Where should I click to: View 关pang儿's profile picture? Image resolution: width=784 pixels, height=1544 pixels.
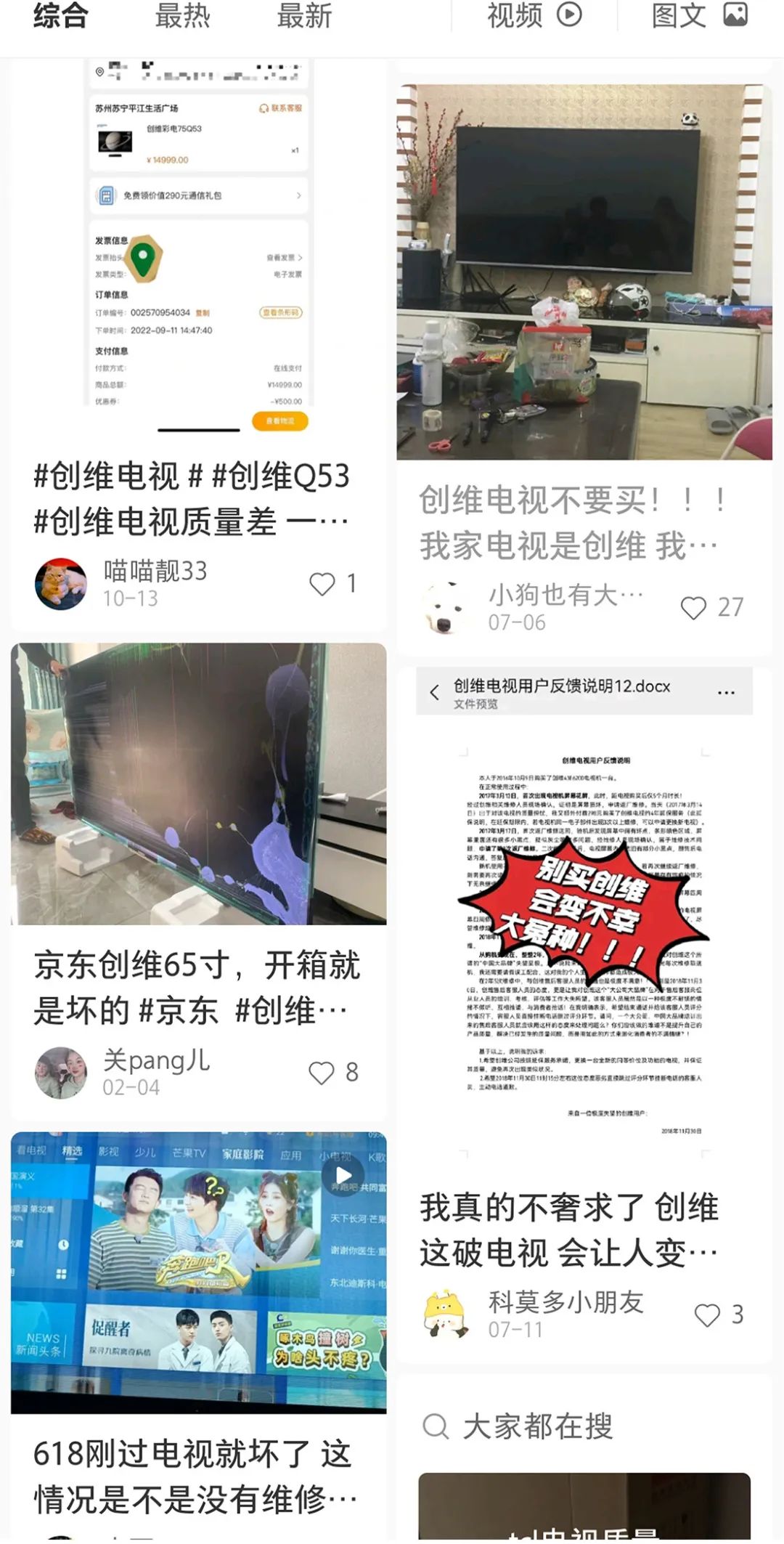(61, 1073)
